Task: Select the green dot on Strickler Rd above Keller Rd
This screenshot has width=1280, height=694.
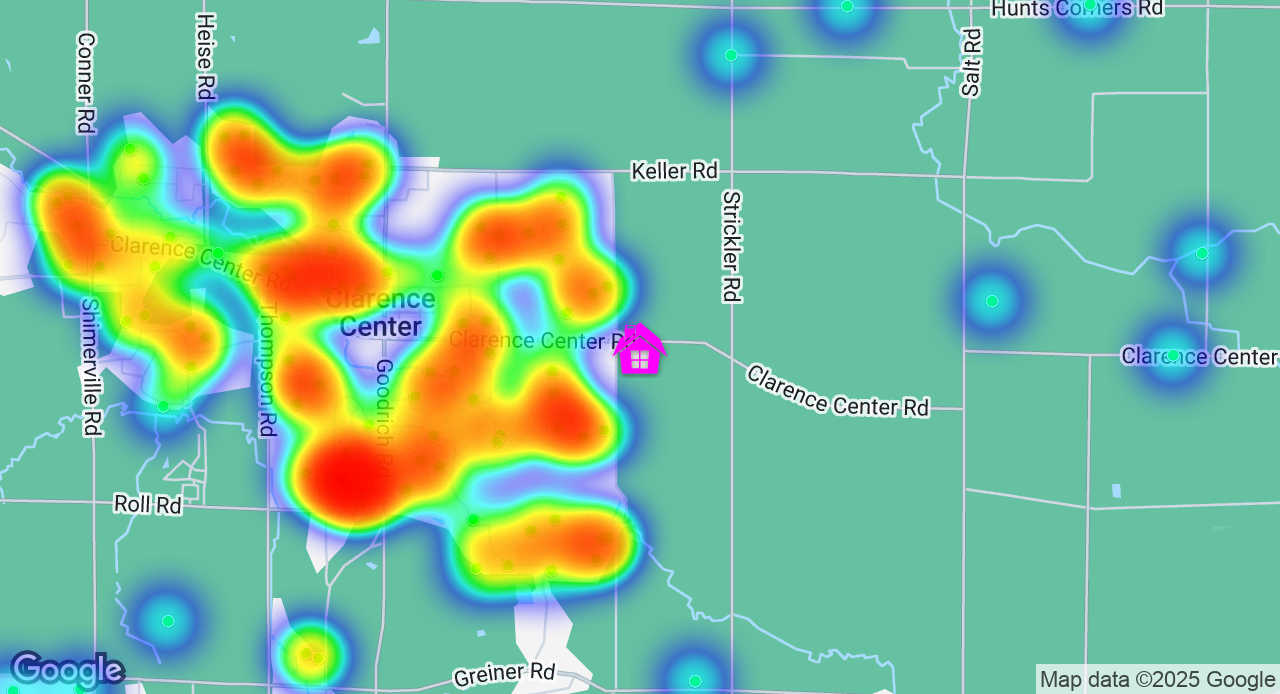Action: click(731, 55)
